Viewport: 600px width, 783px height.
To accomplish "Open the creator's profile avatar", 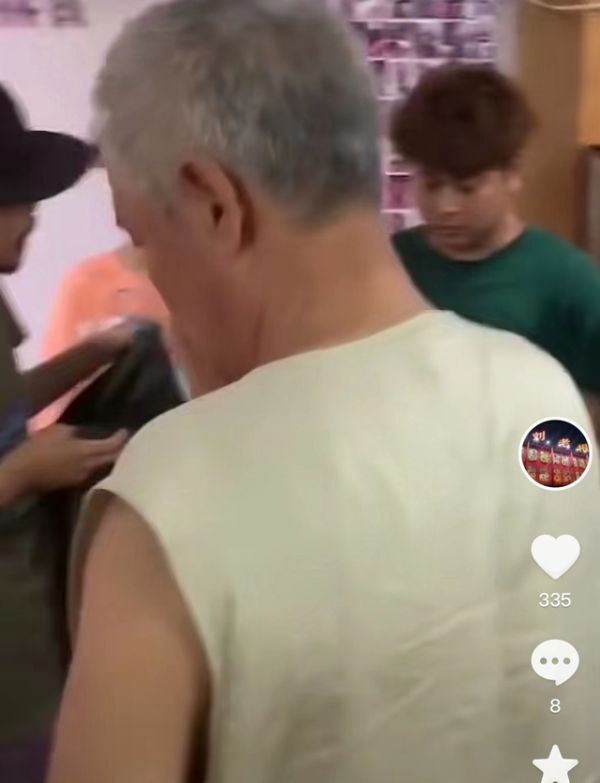I will [555, 454].
